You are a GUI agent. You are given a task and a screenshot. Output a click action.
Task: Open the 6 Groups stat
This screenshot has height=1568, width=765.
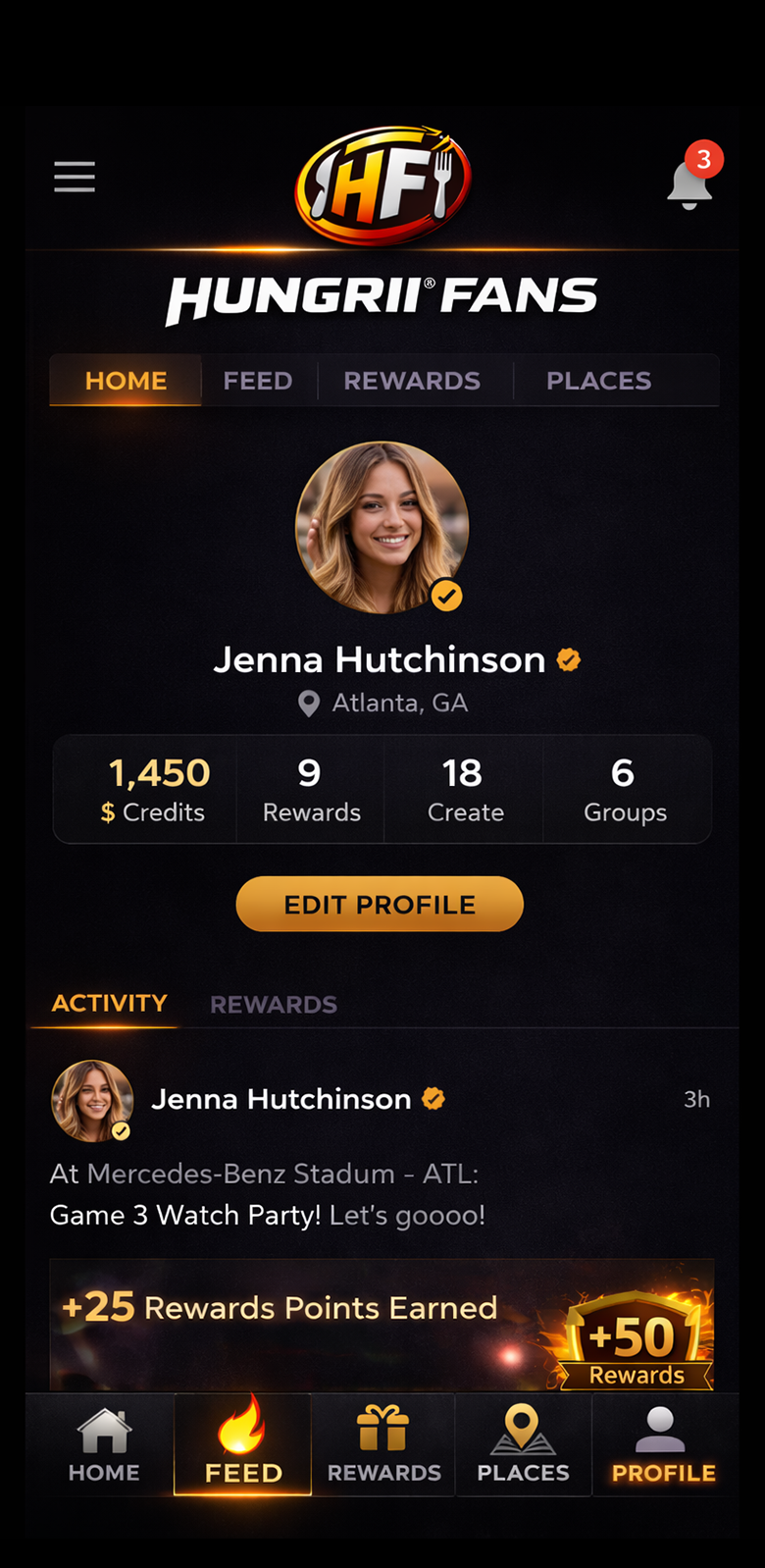click(625, 789)
